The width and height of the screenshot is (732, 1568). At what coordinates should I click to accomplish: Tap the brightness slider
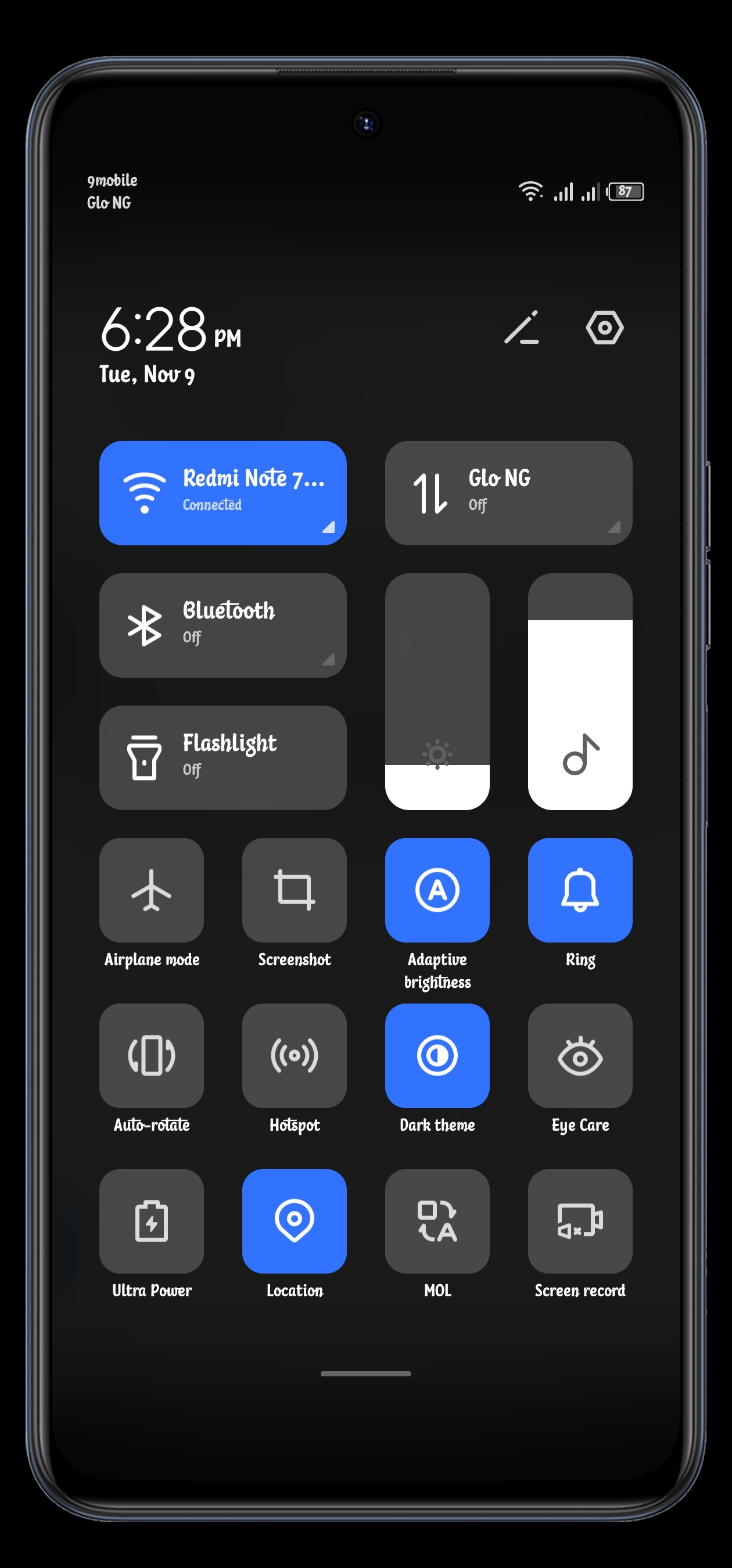(x=437, y=692)
